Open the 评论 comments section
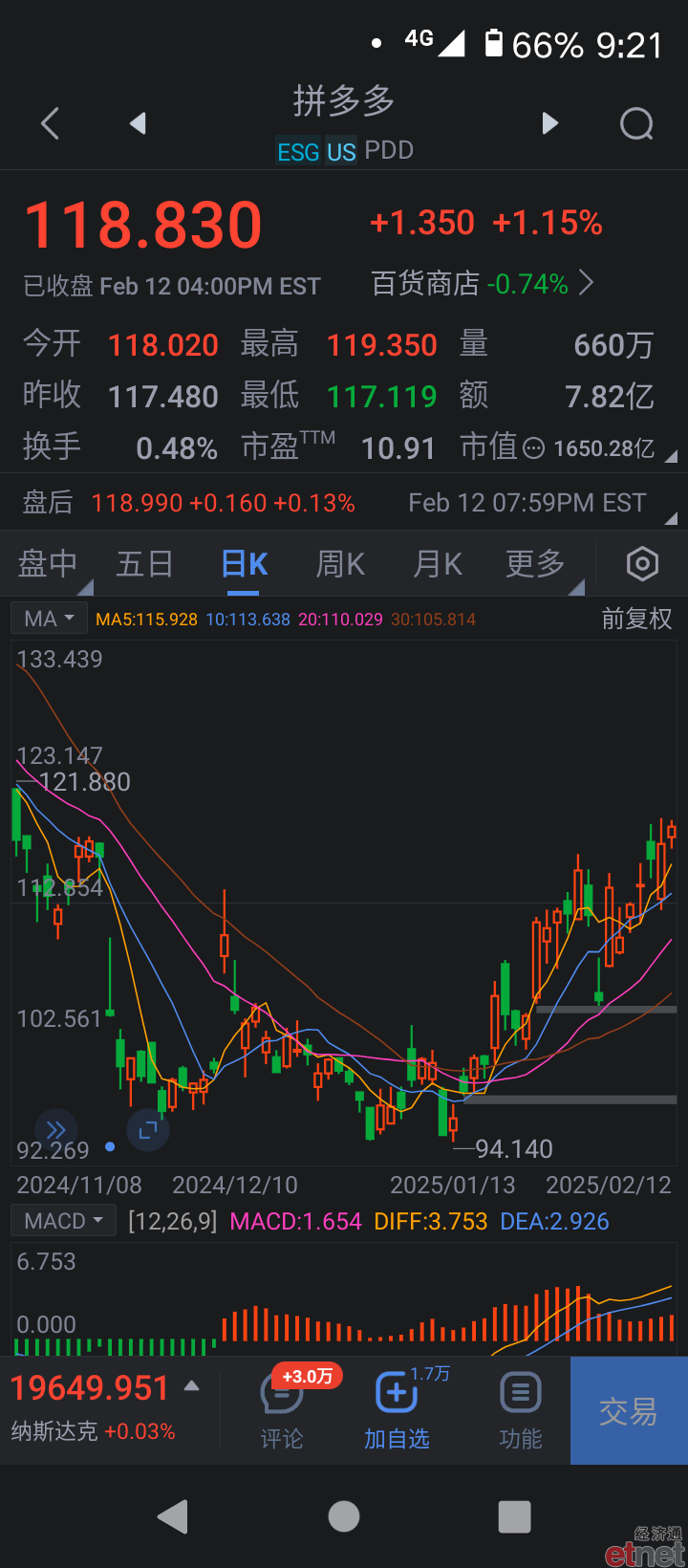Viewport: 688px width, 1568px height. coord(282,1411)
